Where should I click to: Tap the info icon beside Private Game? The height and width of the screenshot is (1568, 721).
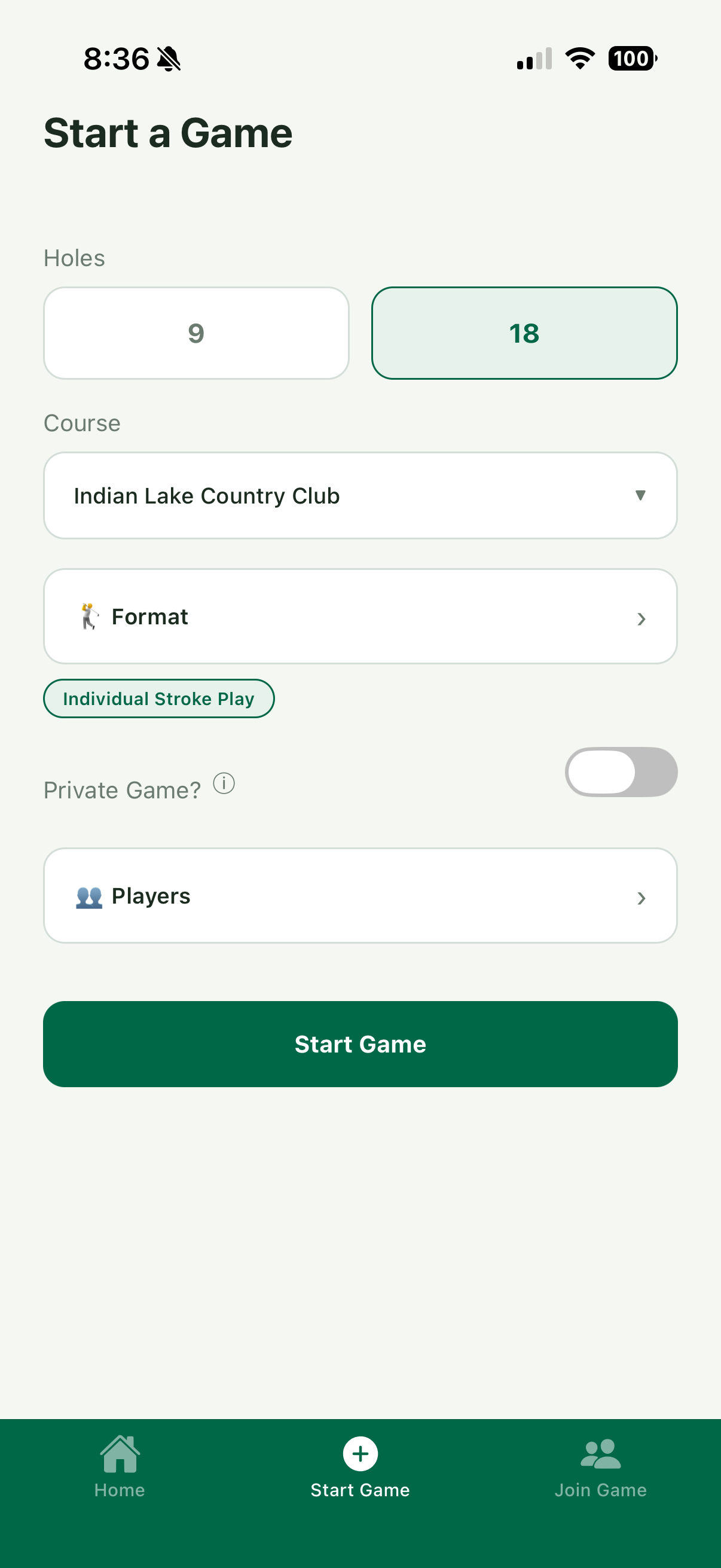pyautogui.click(x=224, y=784)
